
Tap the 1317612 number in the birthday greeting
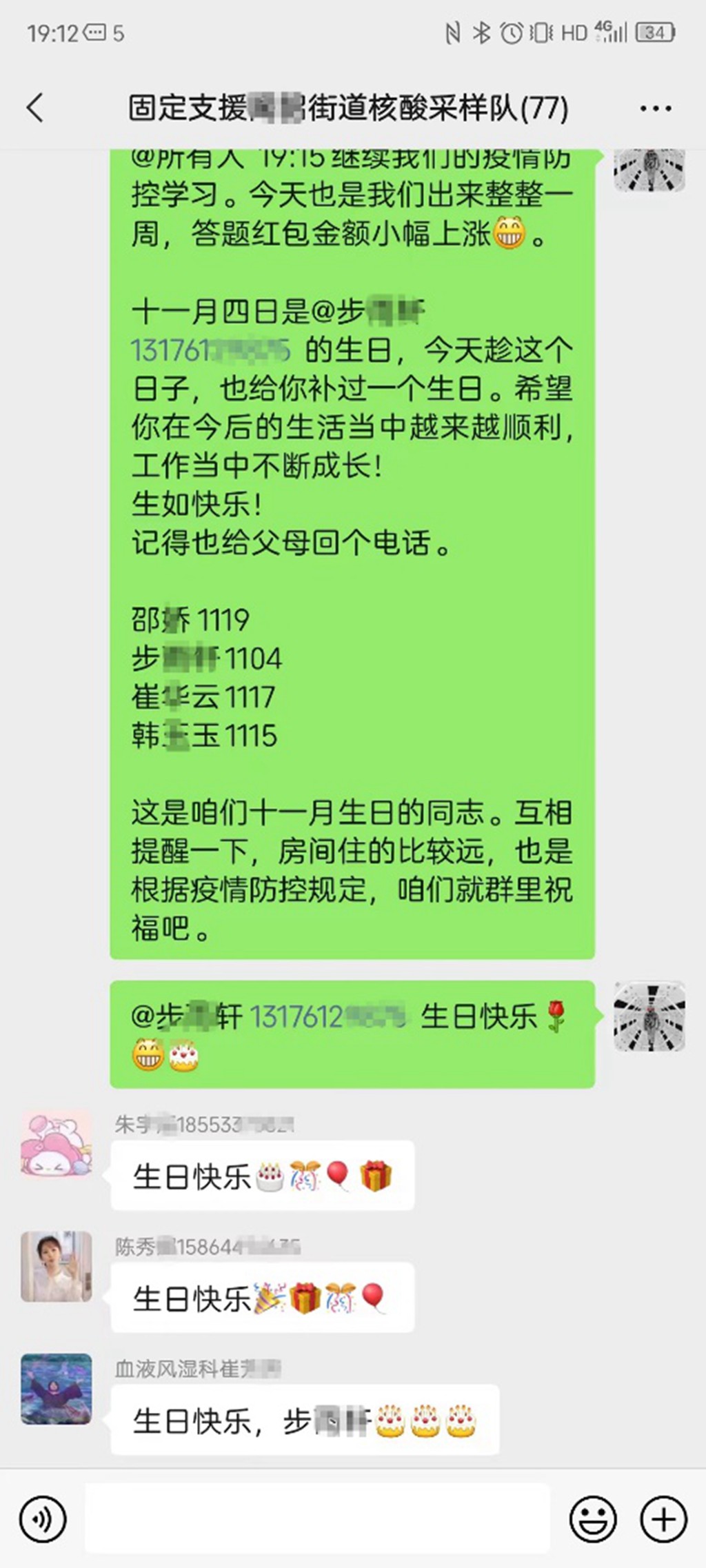(x=327, y=1016)
